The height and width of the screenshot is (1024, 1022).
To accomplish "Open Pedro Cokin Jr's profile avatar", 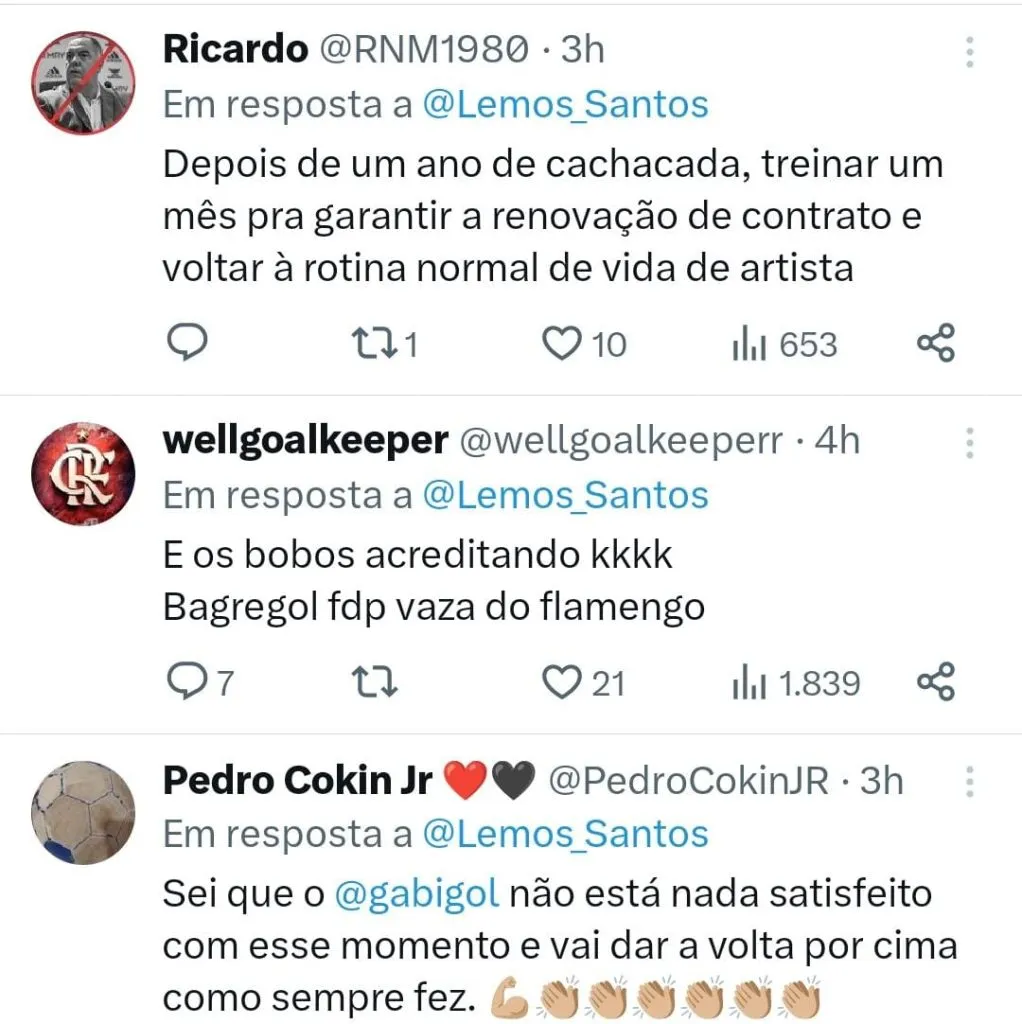I will point(82,812).
